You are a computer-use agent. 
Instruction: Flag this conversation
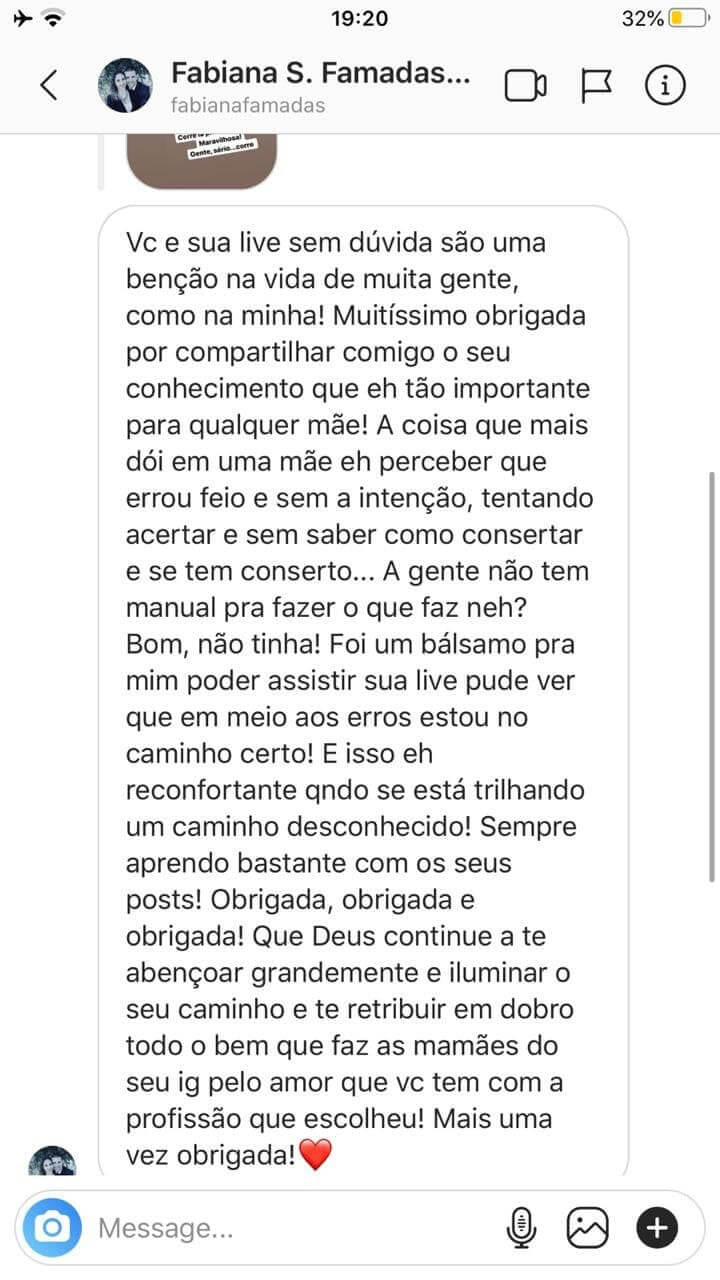pos(596,86)
